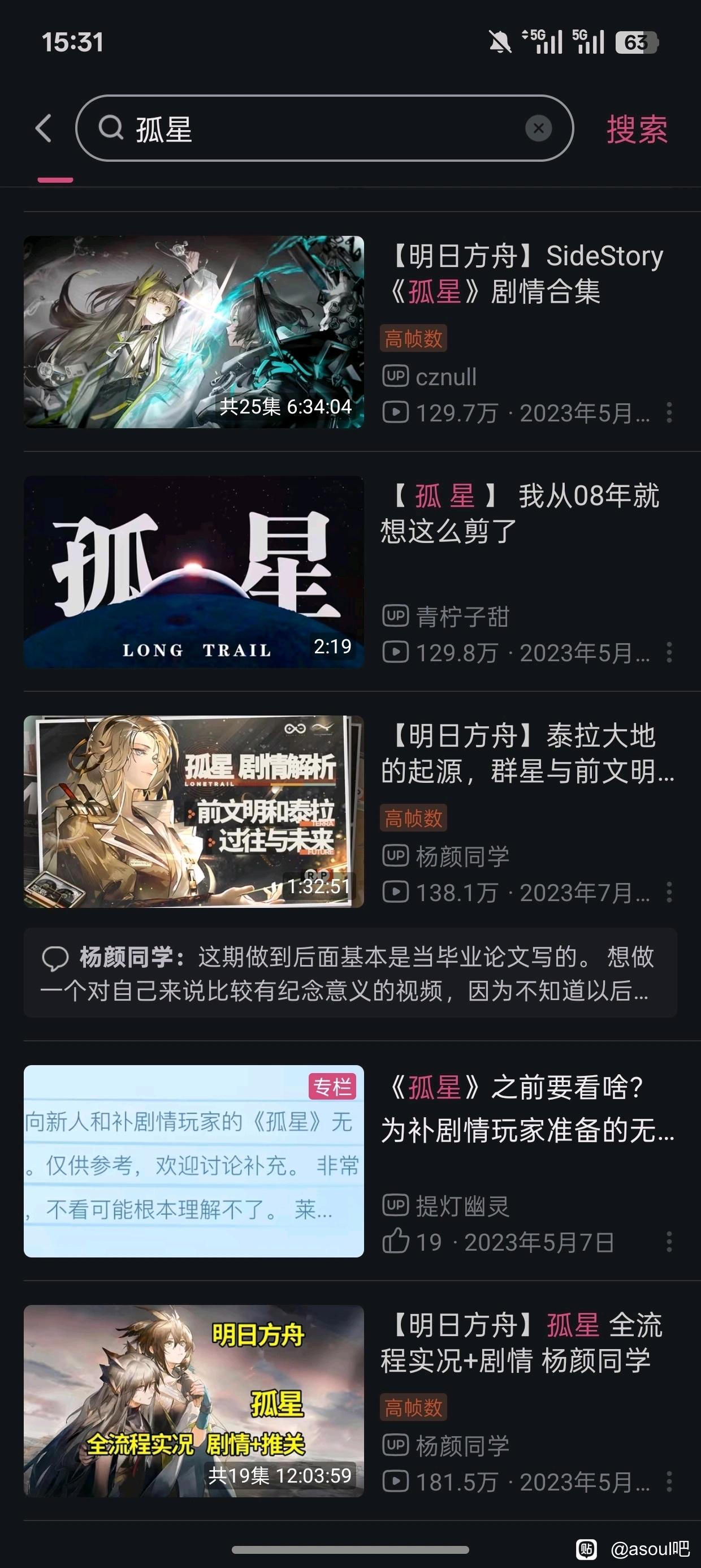The width and height of the screenshot is (701, 1568).
Task: Tap the 搜索 button
Action: click(637, 129)
